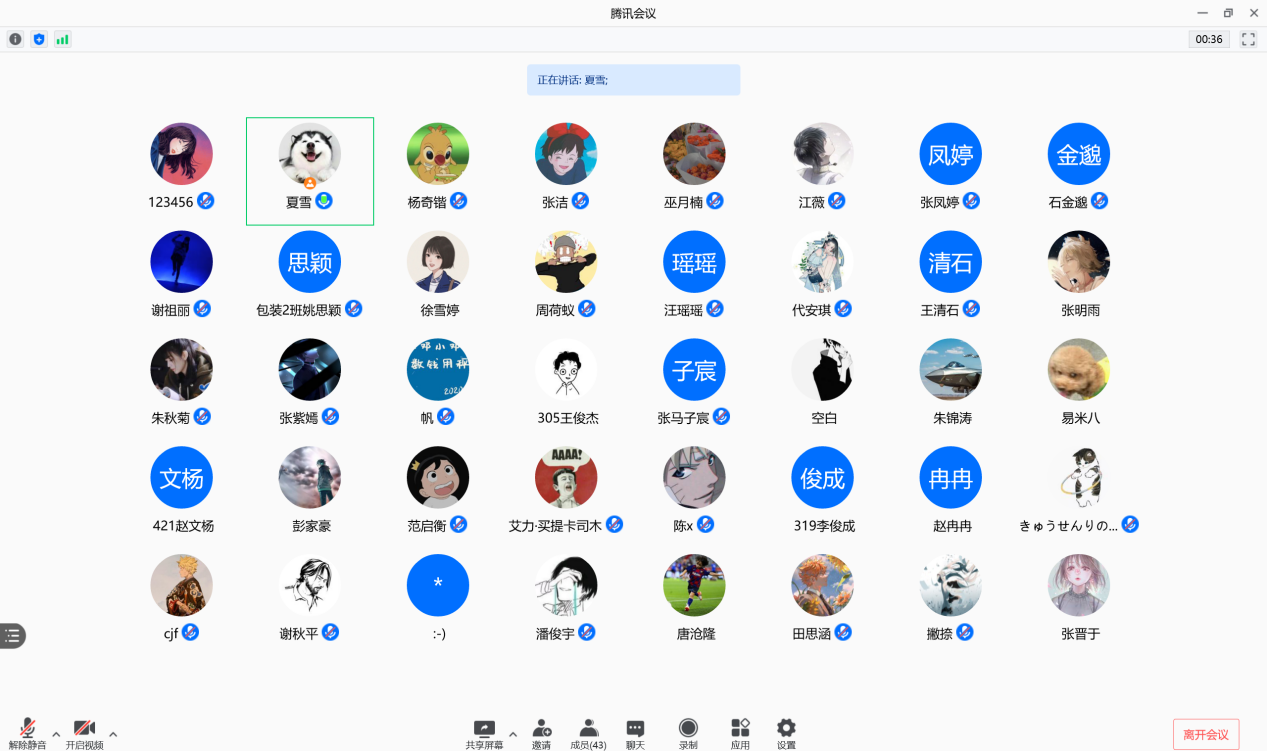
Task: Expand audio options arrow beside 解除静音
Action: pos(56,734)
